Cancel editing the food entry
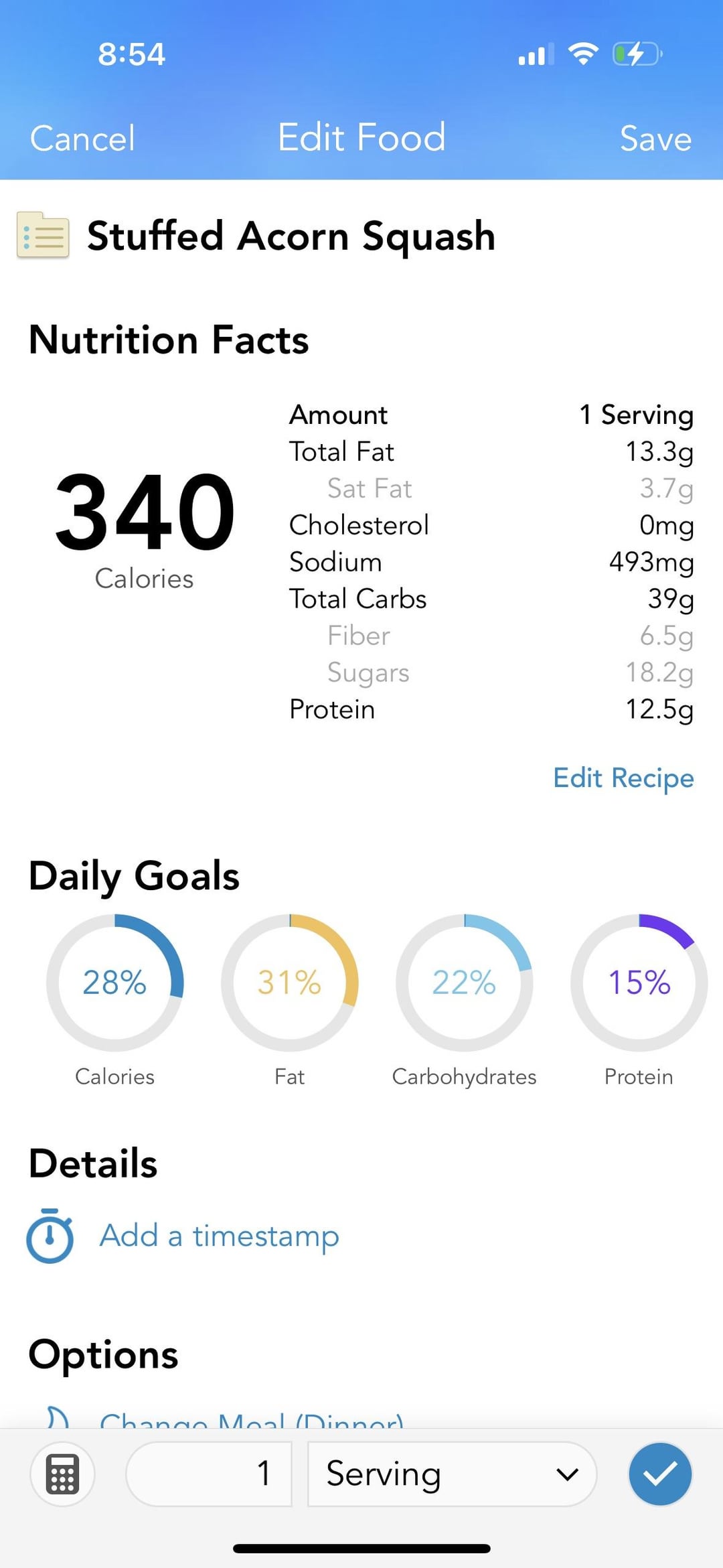 tap(82, 139)
